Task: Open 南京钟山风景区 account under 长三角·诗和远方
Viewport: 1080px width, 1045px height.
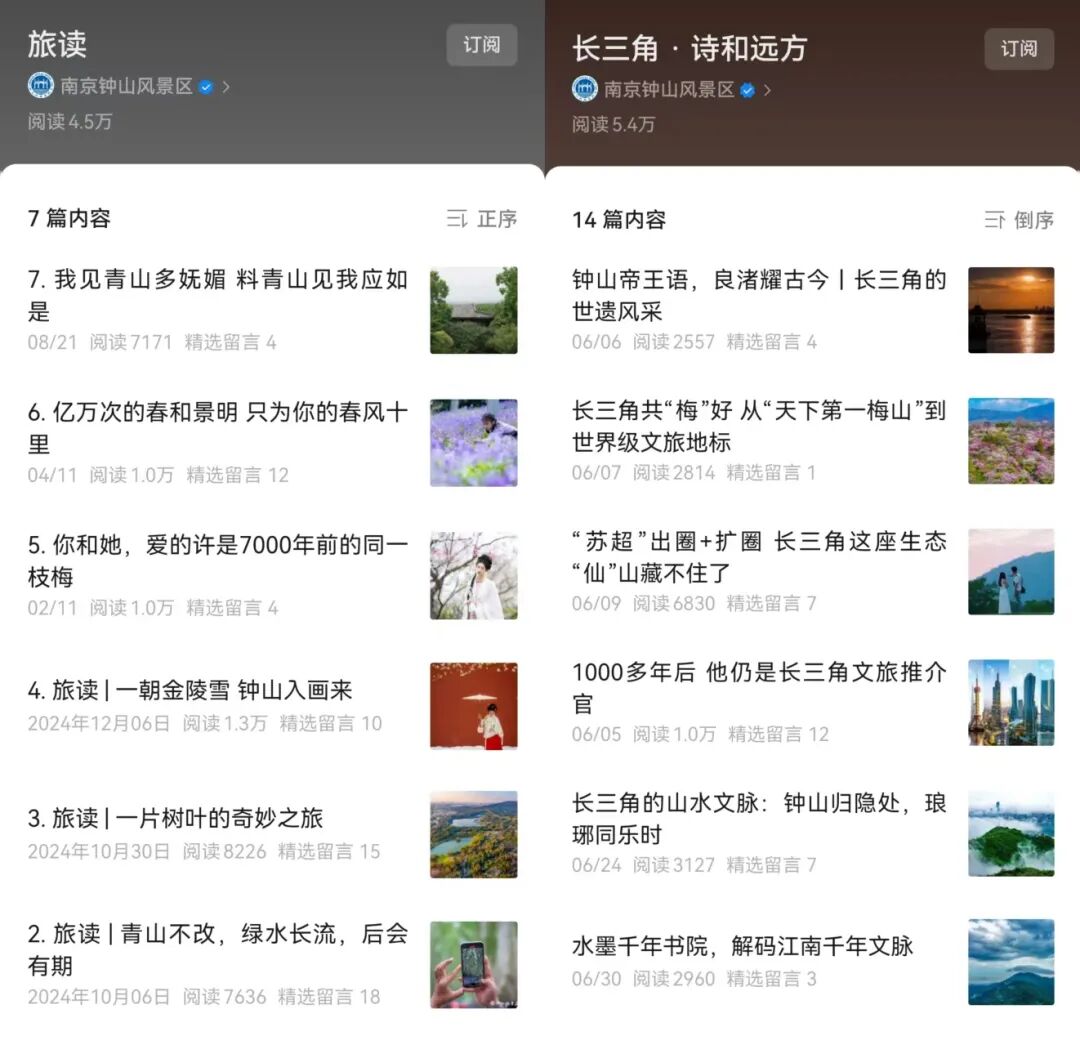Action: (x=669, y=90)
